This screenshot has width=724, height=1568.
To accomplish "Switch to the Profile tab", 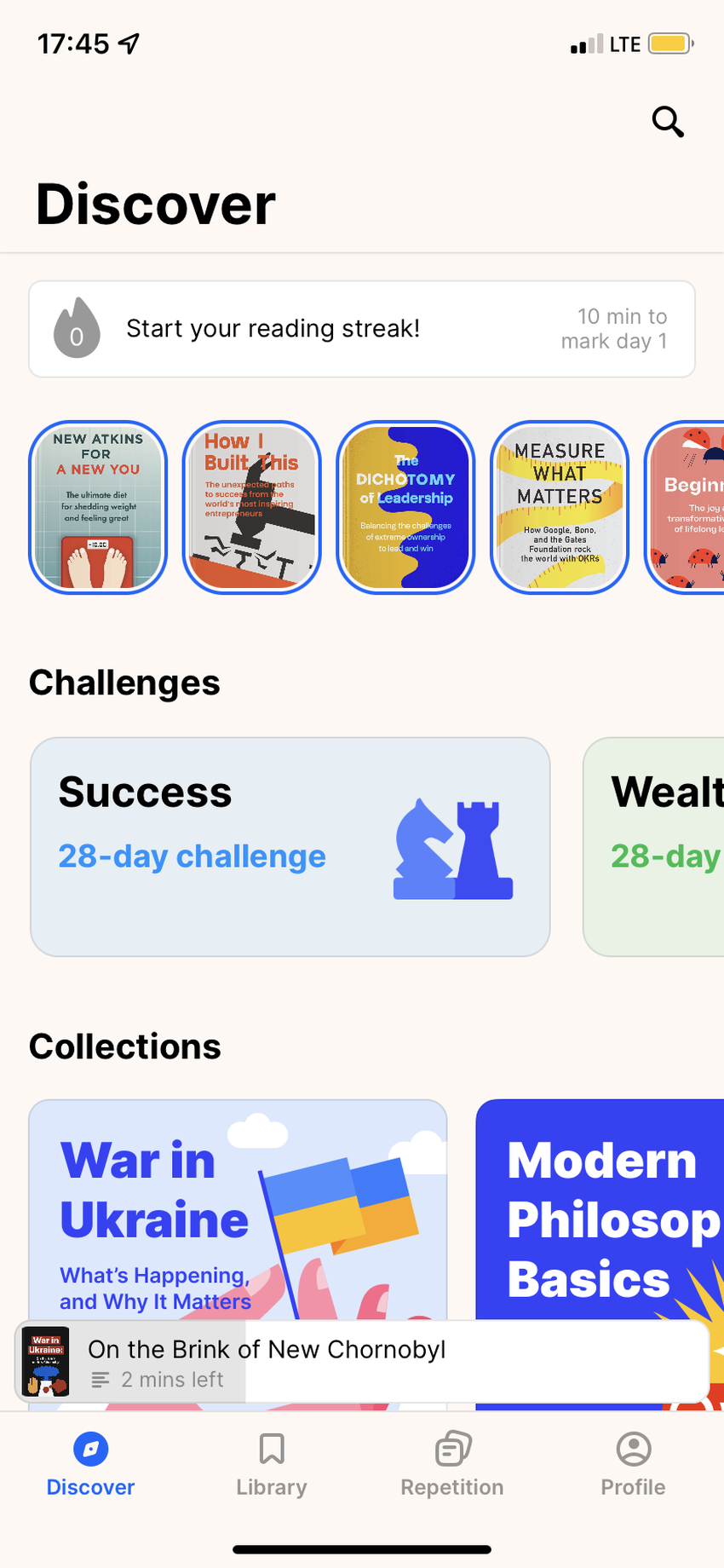I will pos(633,1464).
